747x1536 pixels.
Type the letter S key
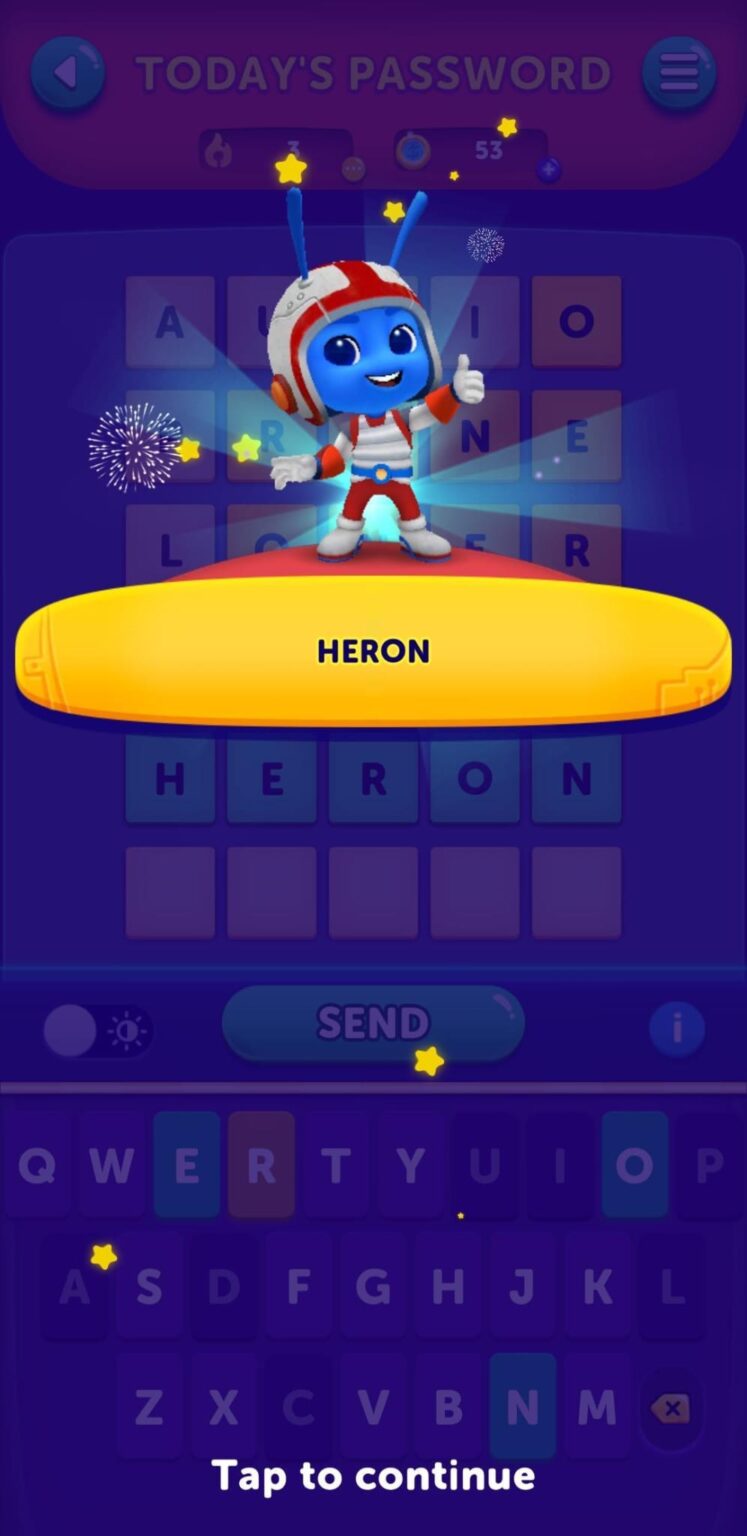(x=149, y=1287)
